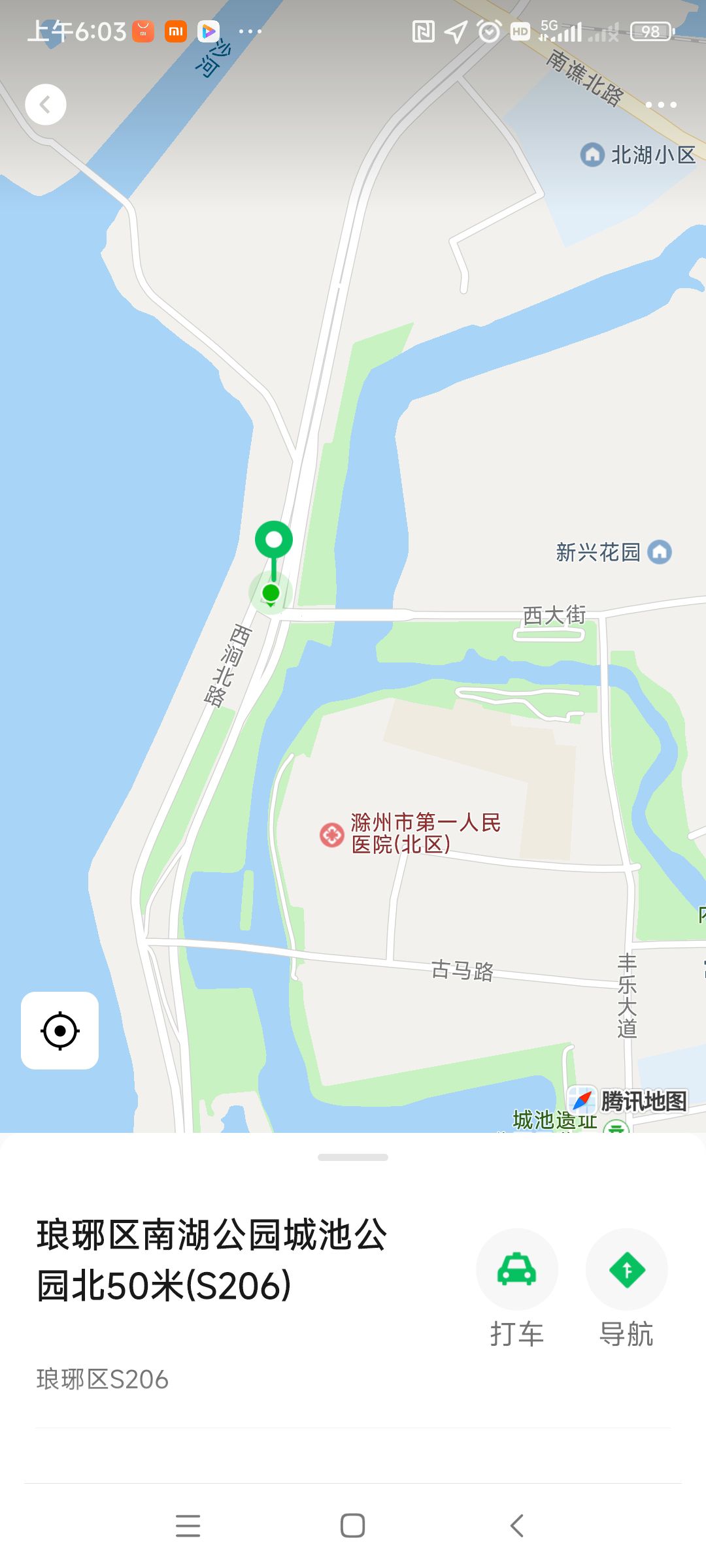This screenshot has height=1568, width=706.
Task: Tap 打车 to hail a taxi
Action: pyautogui.click(x=517, y=1270)
